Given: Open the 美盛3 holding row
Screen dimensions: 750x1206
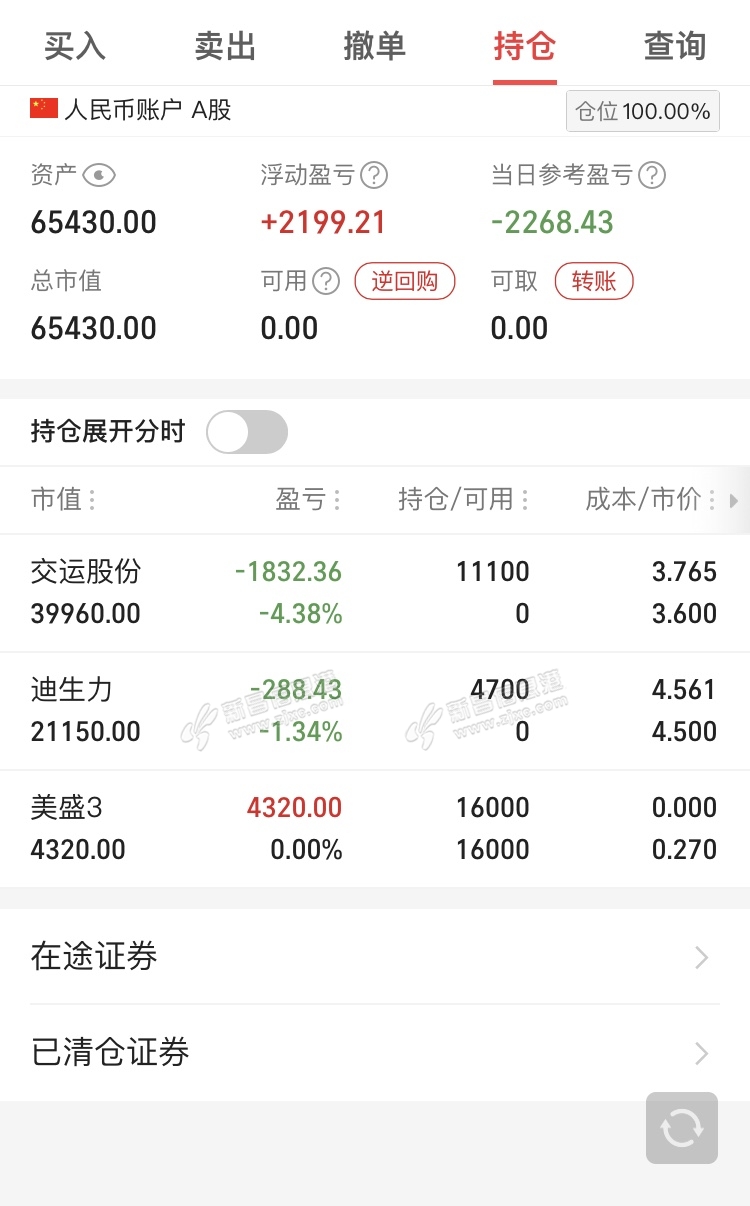Looking at the screenshot, I should coord(375,829).
